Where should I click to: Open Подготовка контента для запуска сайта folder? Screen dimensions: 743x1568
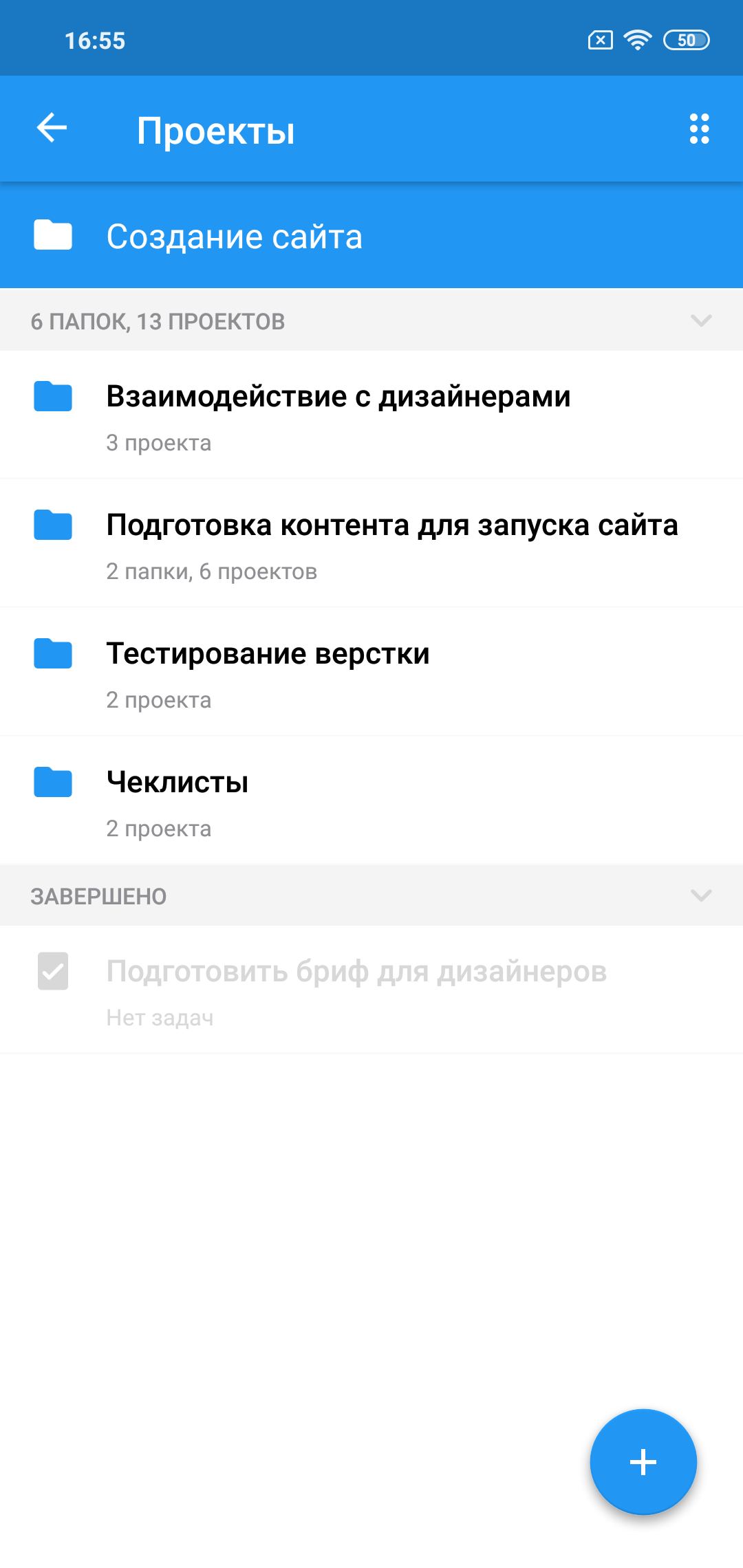click(391, 543)
